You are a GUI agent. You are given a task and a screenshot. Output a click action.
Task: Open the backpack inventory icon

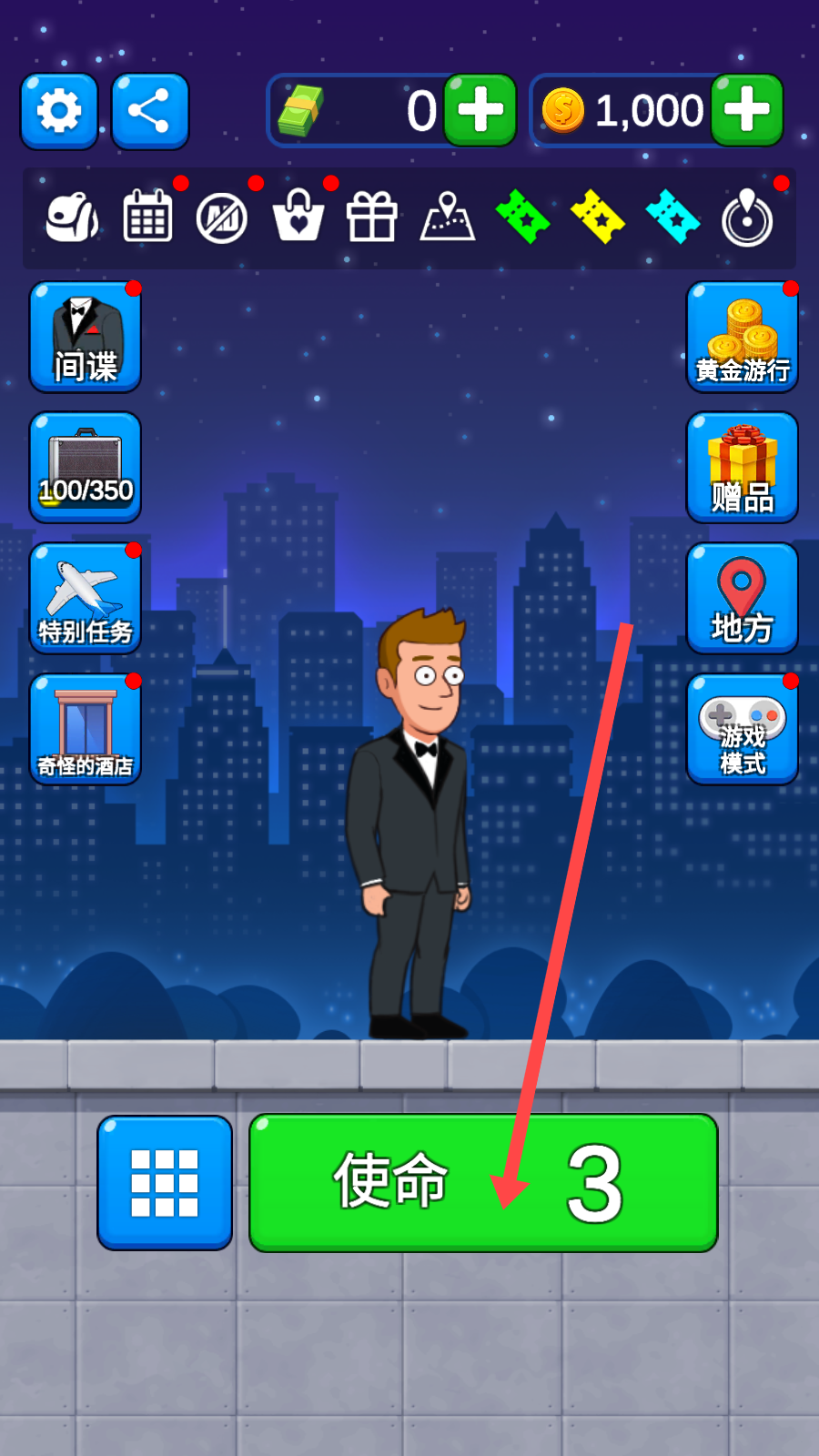[72, 217]
